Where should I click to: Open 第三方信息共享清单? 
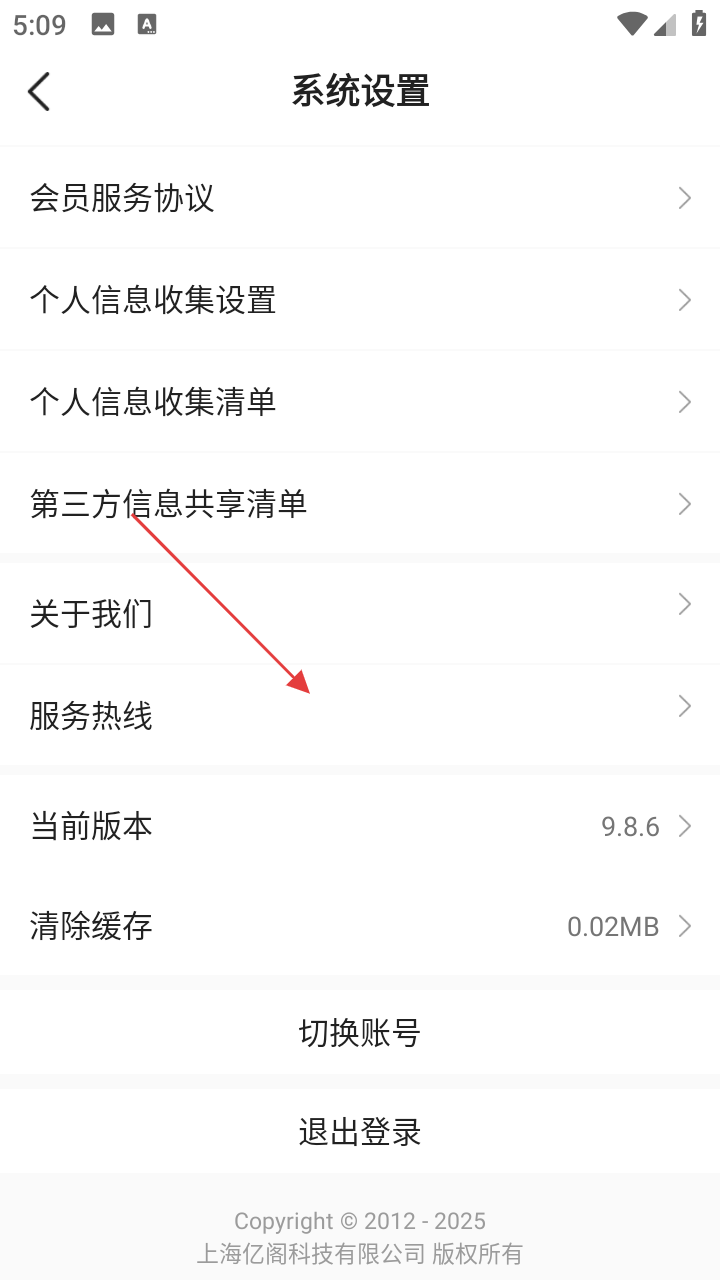[360, 504]
